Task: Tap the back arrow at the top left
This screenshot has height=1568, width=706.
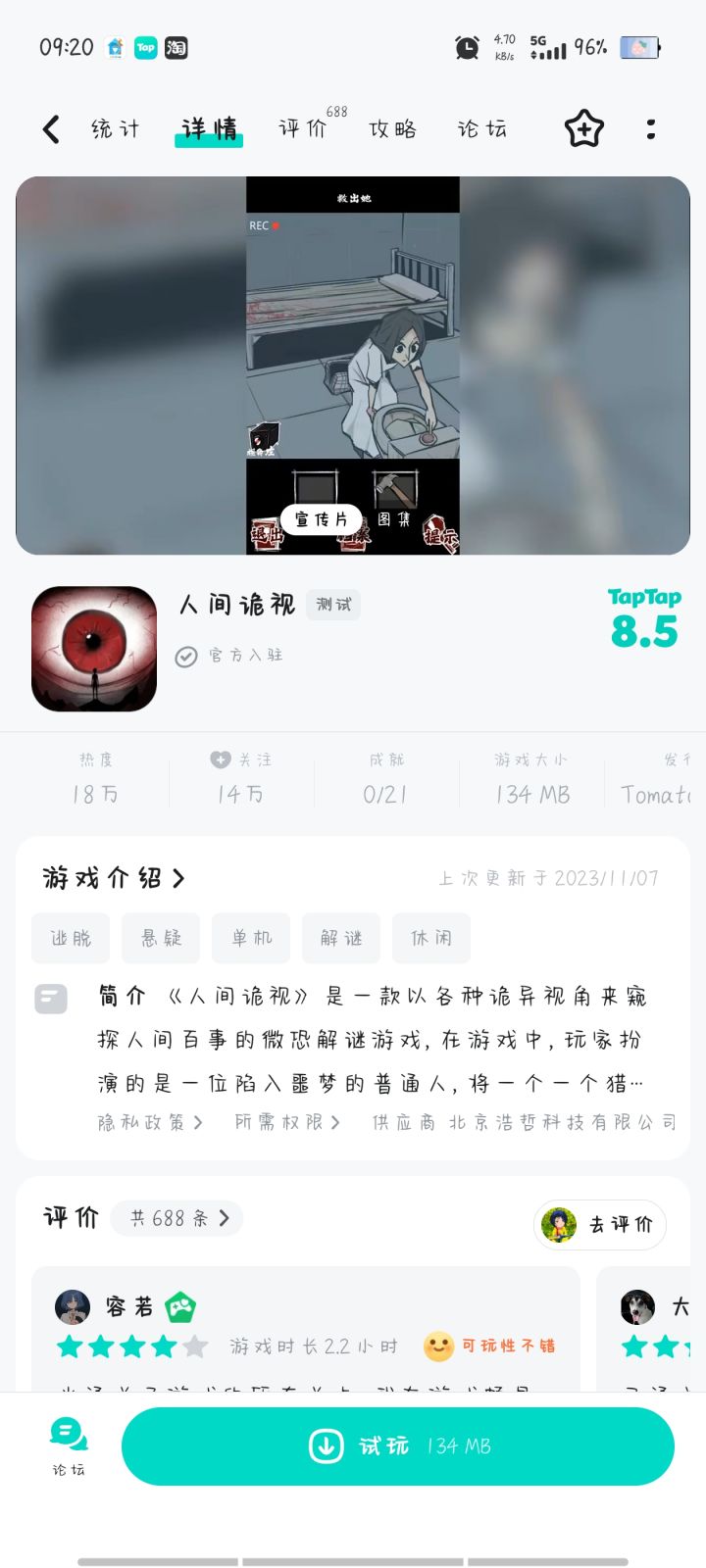Action: 50,128
